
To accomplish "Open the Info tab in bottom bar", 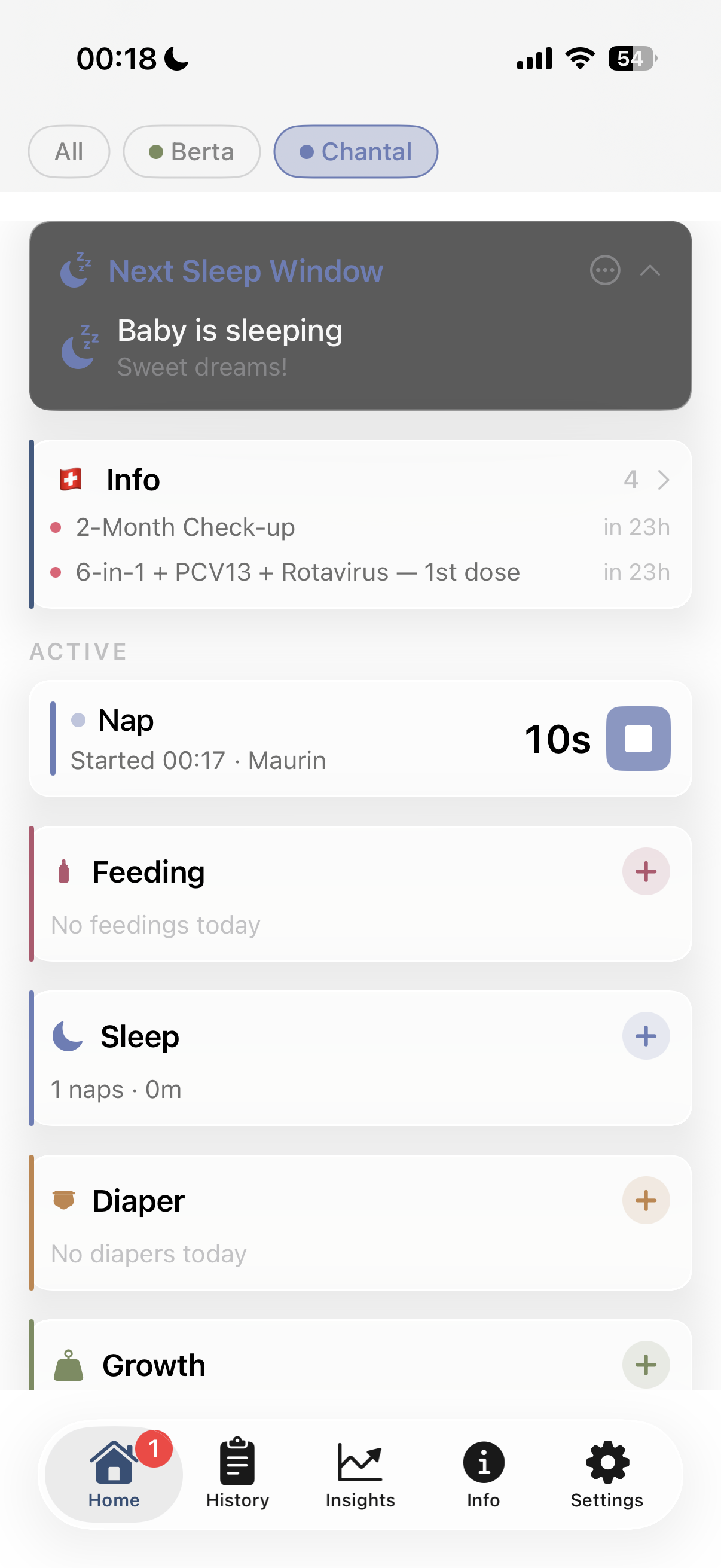I will tap(483, 1474).
